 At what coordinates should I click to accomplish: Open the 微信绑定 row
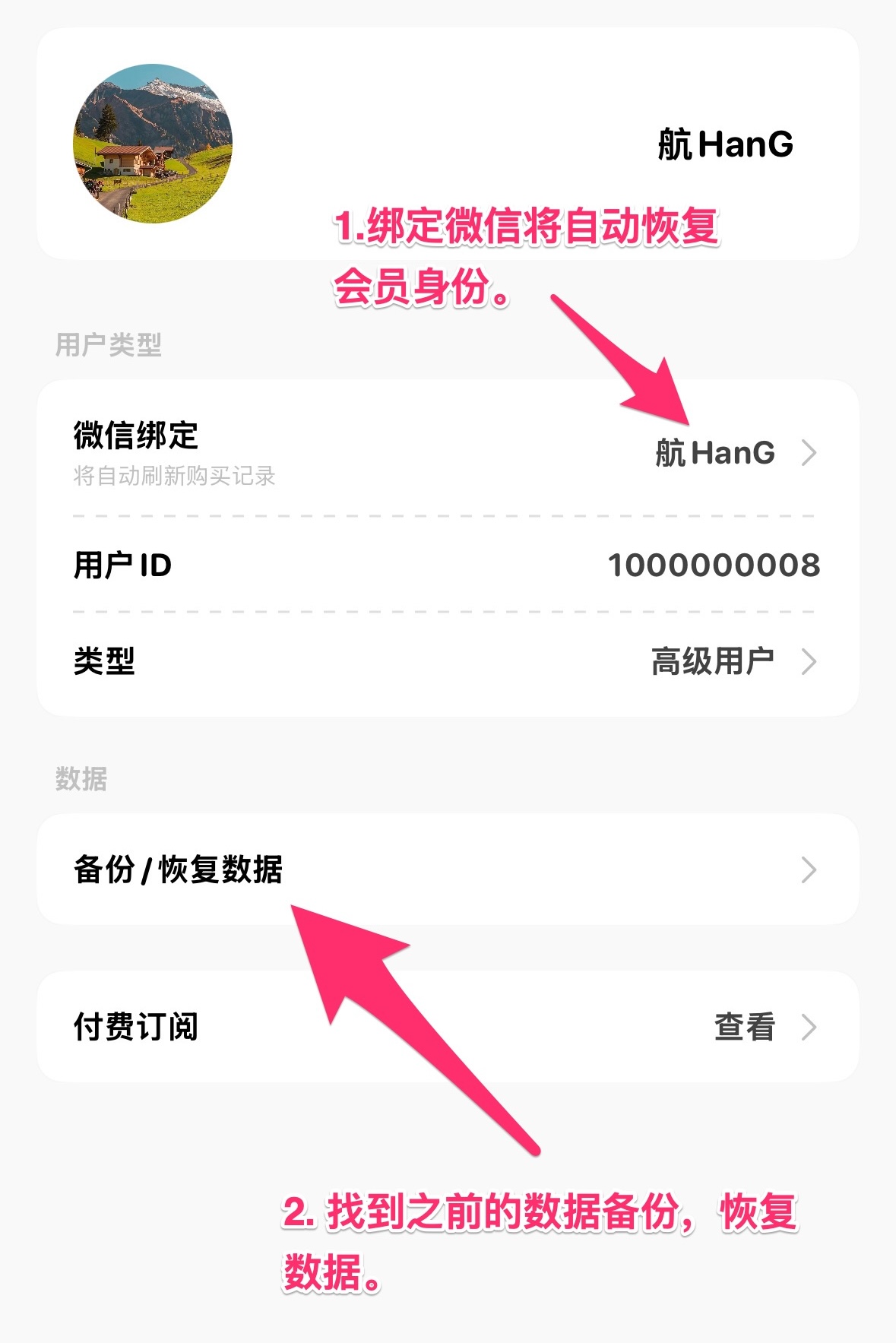(x=447, y=452)
